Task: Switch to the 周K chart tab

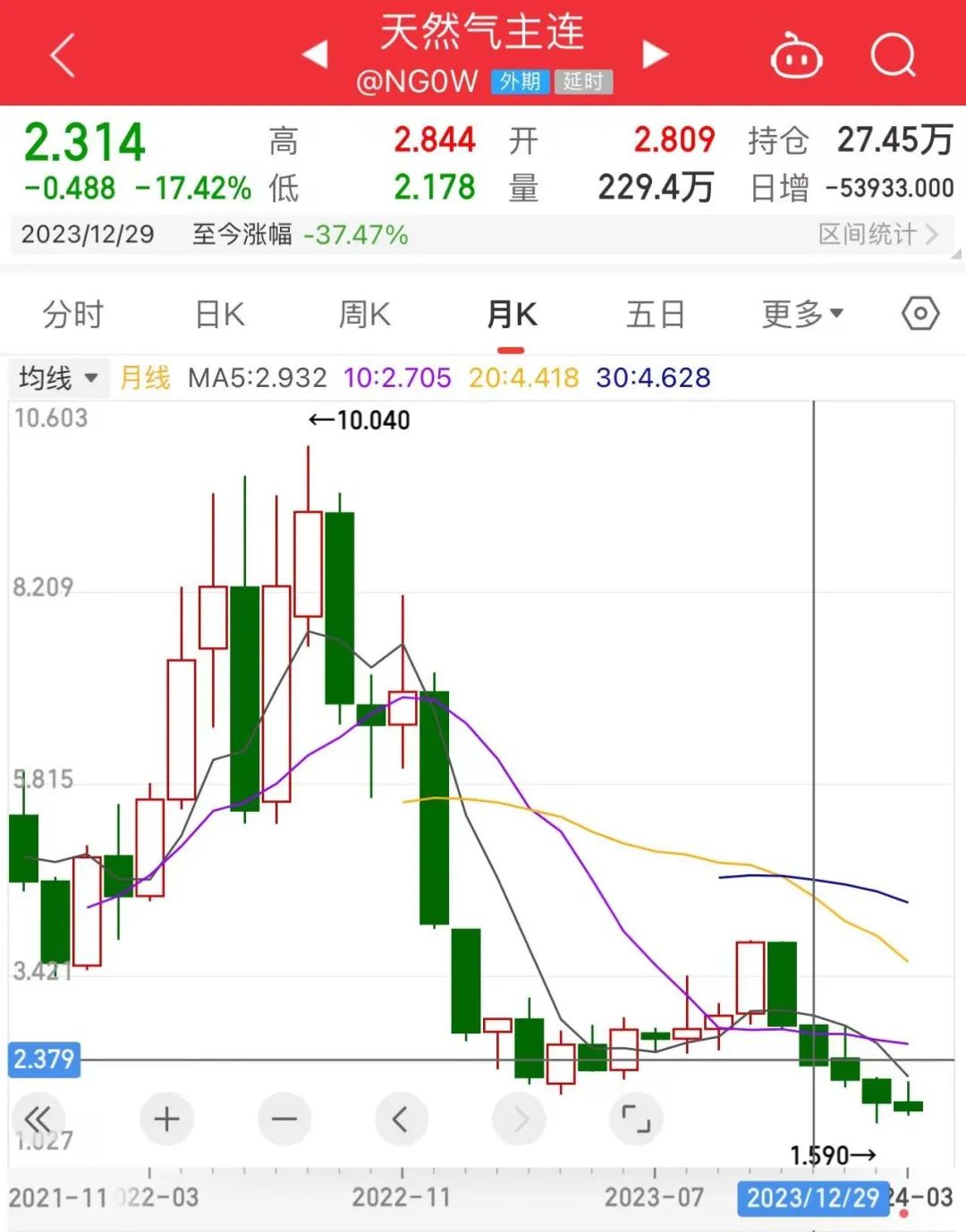Action: point(365,315)
